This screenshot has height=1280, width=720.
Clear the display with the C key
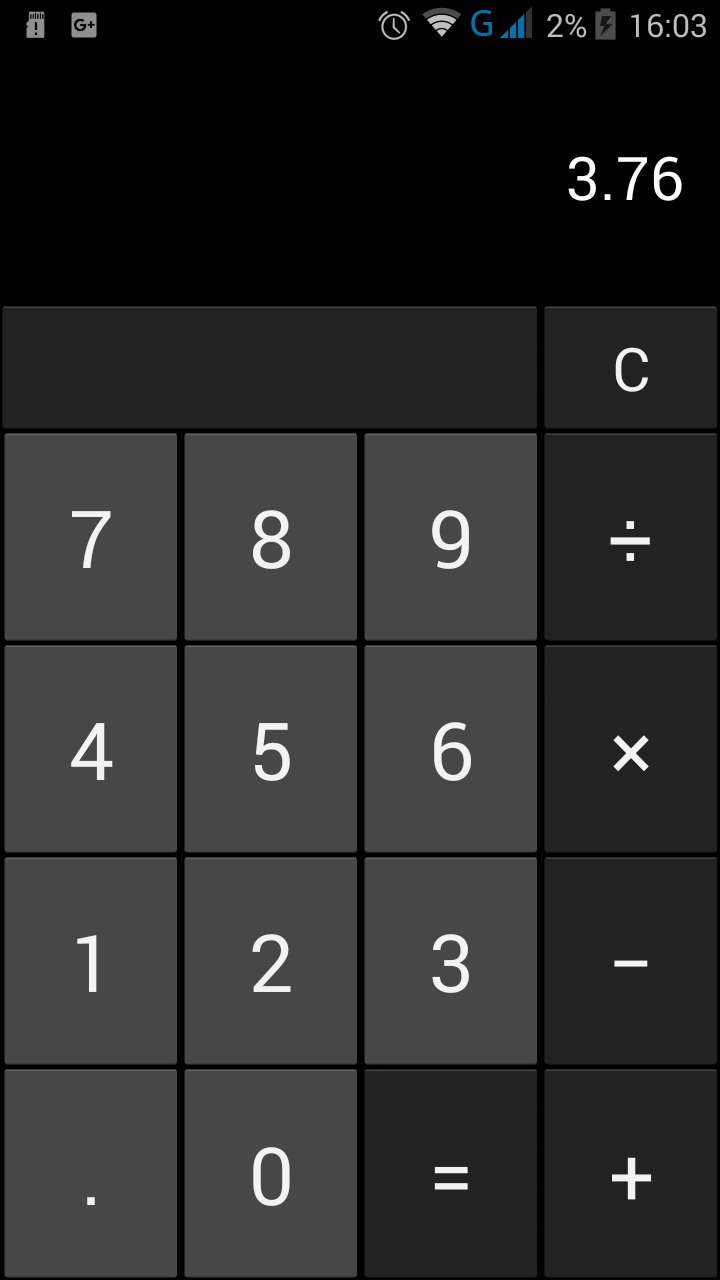631,368
